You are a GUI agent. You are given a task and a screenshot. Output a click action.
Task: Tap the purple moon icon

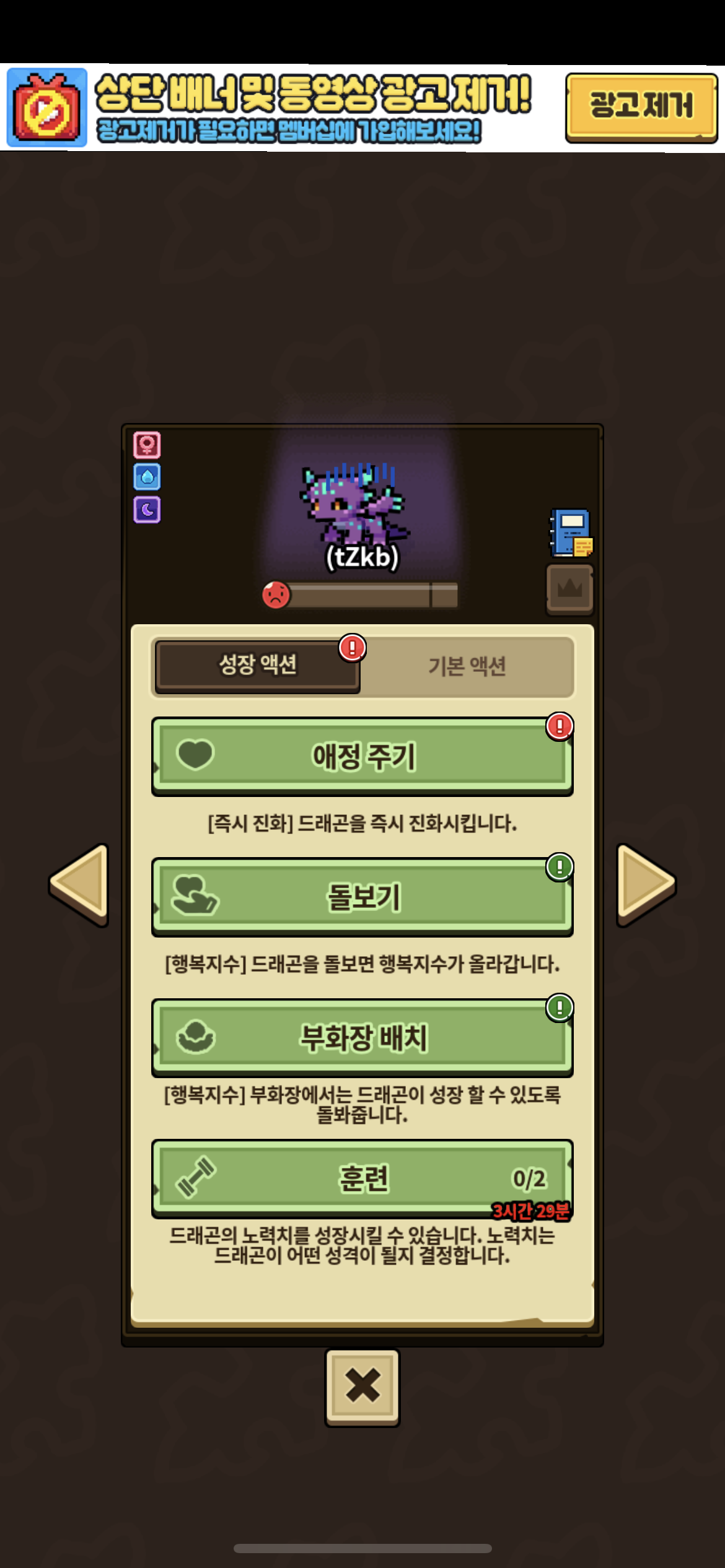click(147, 510)
